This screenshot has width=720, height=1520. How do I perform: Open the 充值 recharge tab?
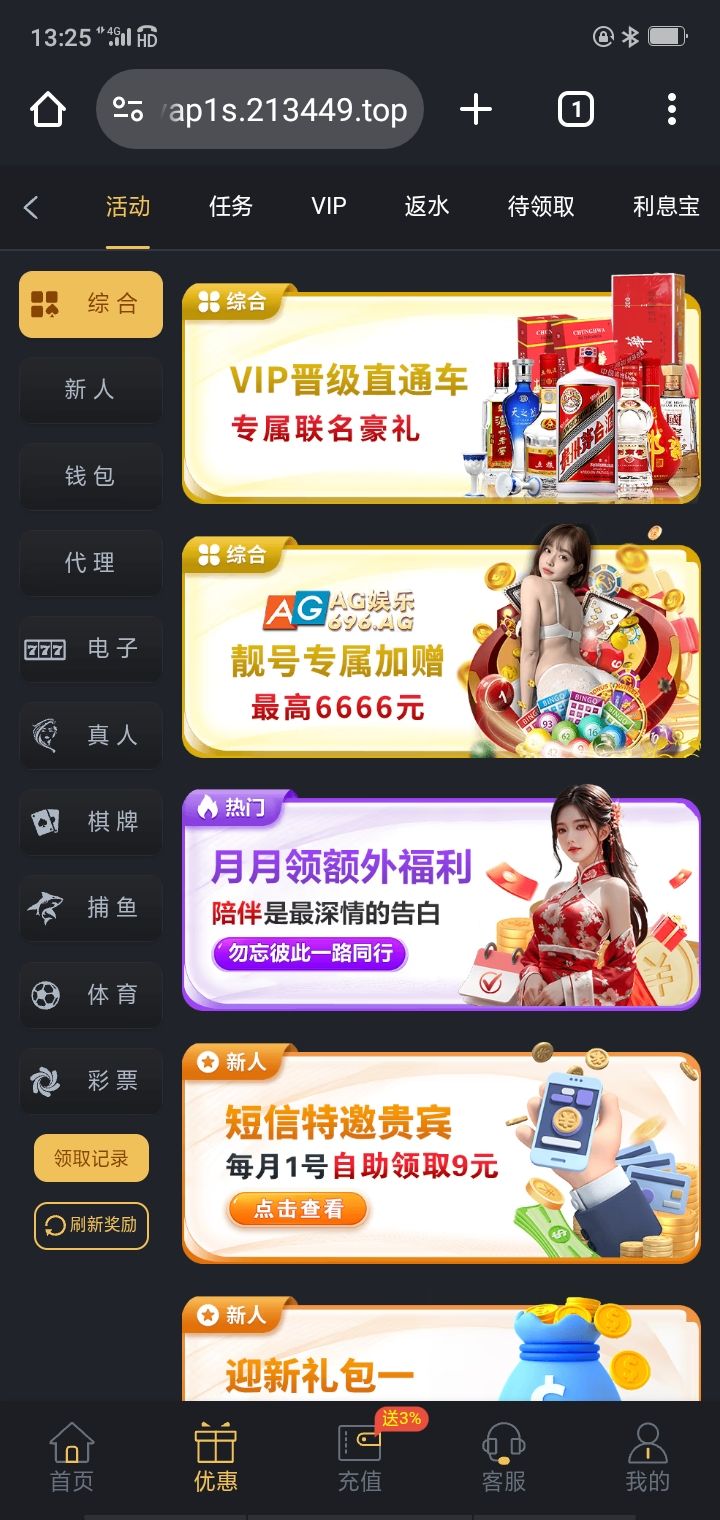click(x=360, y=1458)
